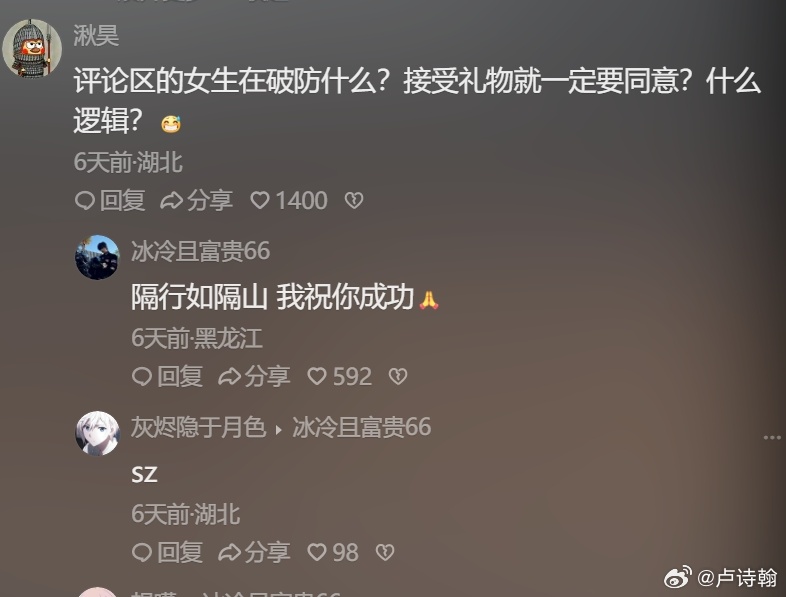The image size is (786, 597).
Task: Dislike the 隔行如隔山 comment
Action: 398,376
